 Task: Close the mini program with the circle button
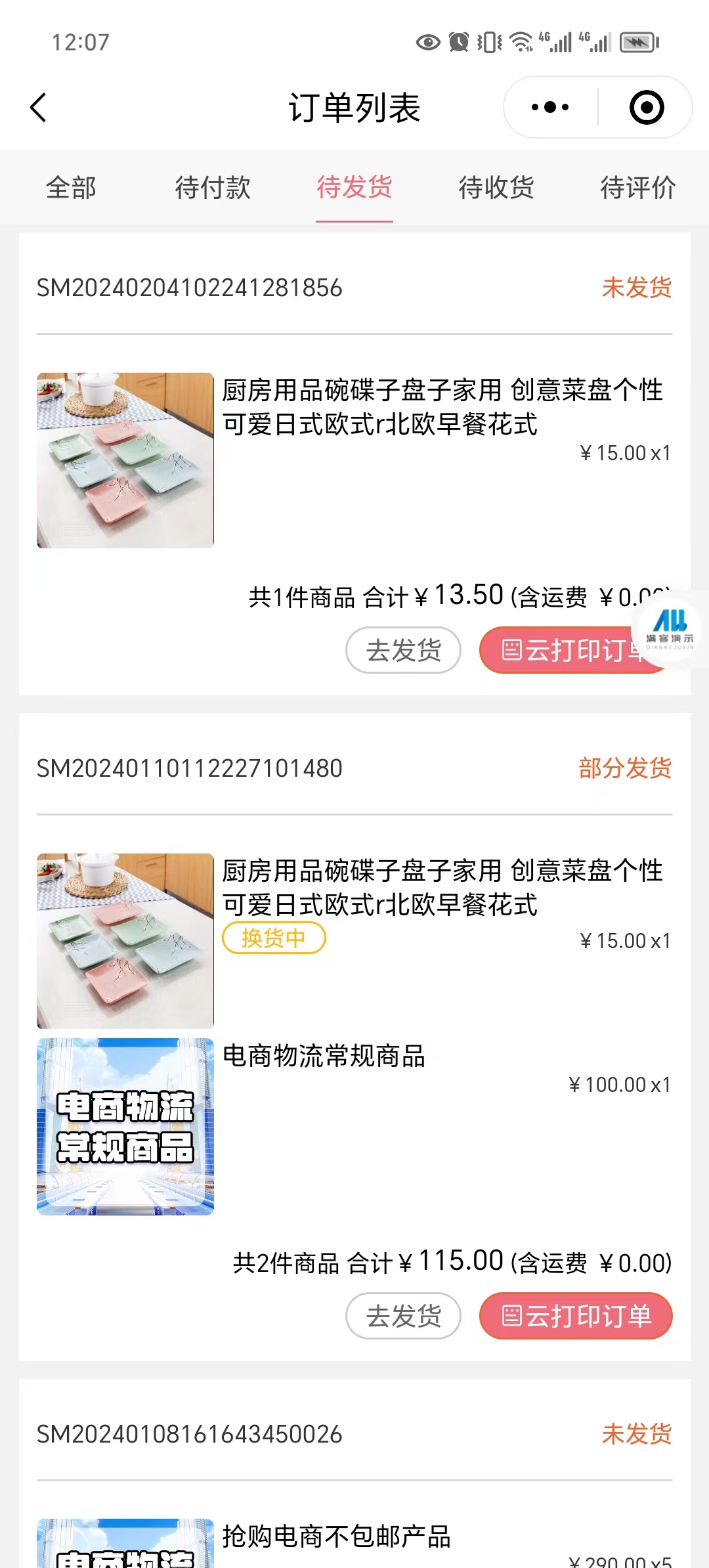[x=646, y=108]
